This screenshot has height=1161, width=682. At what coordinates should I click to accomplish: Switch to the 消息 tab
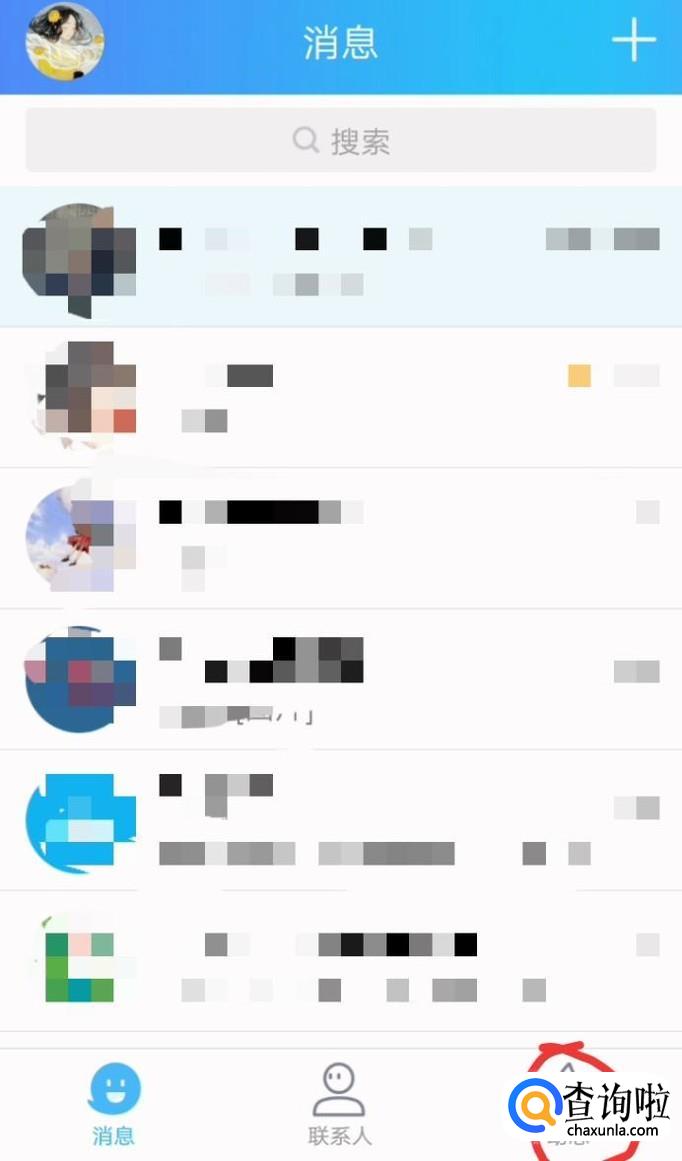point(114,1104)
